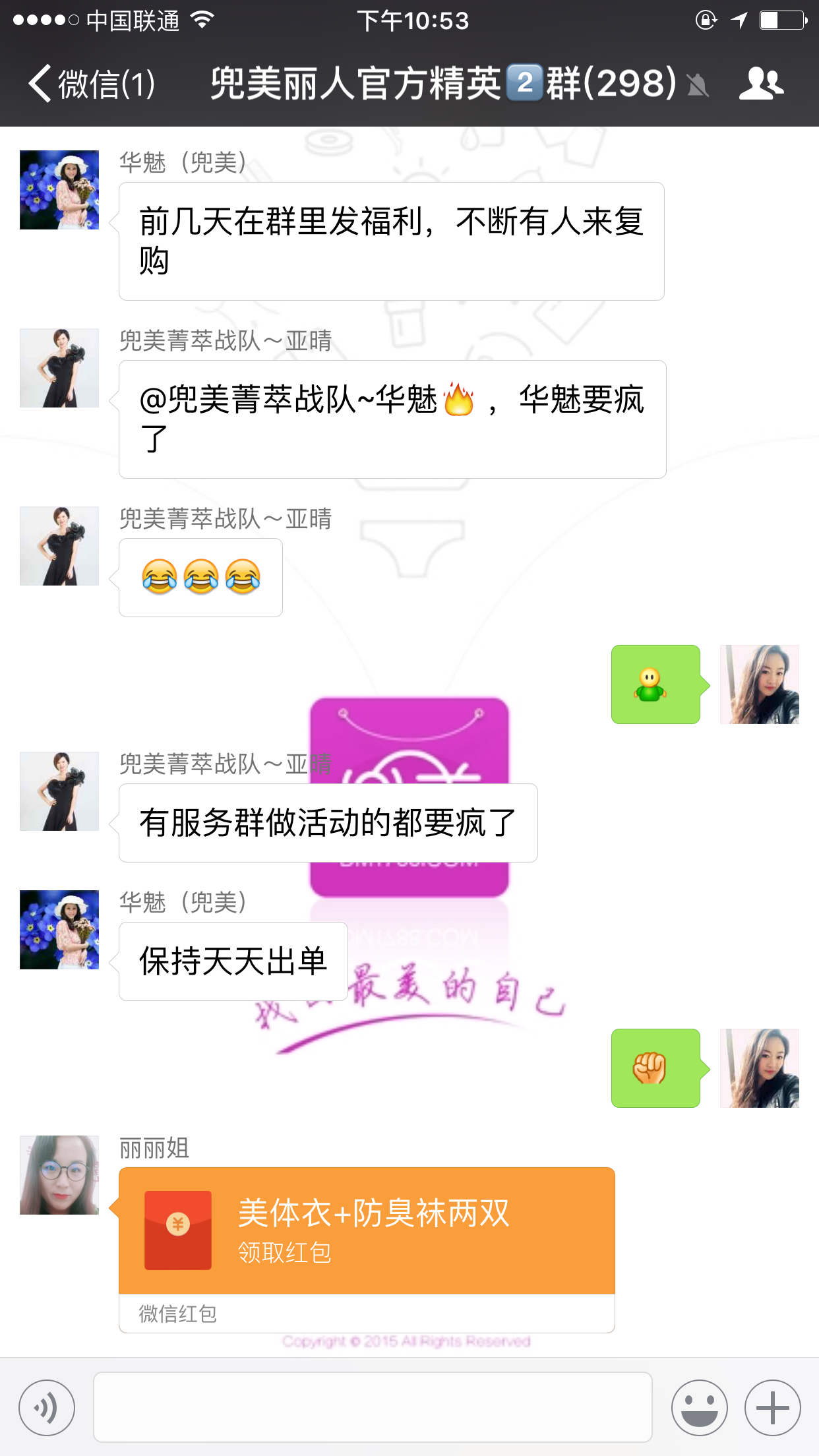Tap the message text field
This screenshot has height=1456, width=819.
tap(373, 1408)
